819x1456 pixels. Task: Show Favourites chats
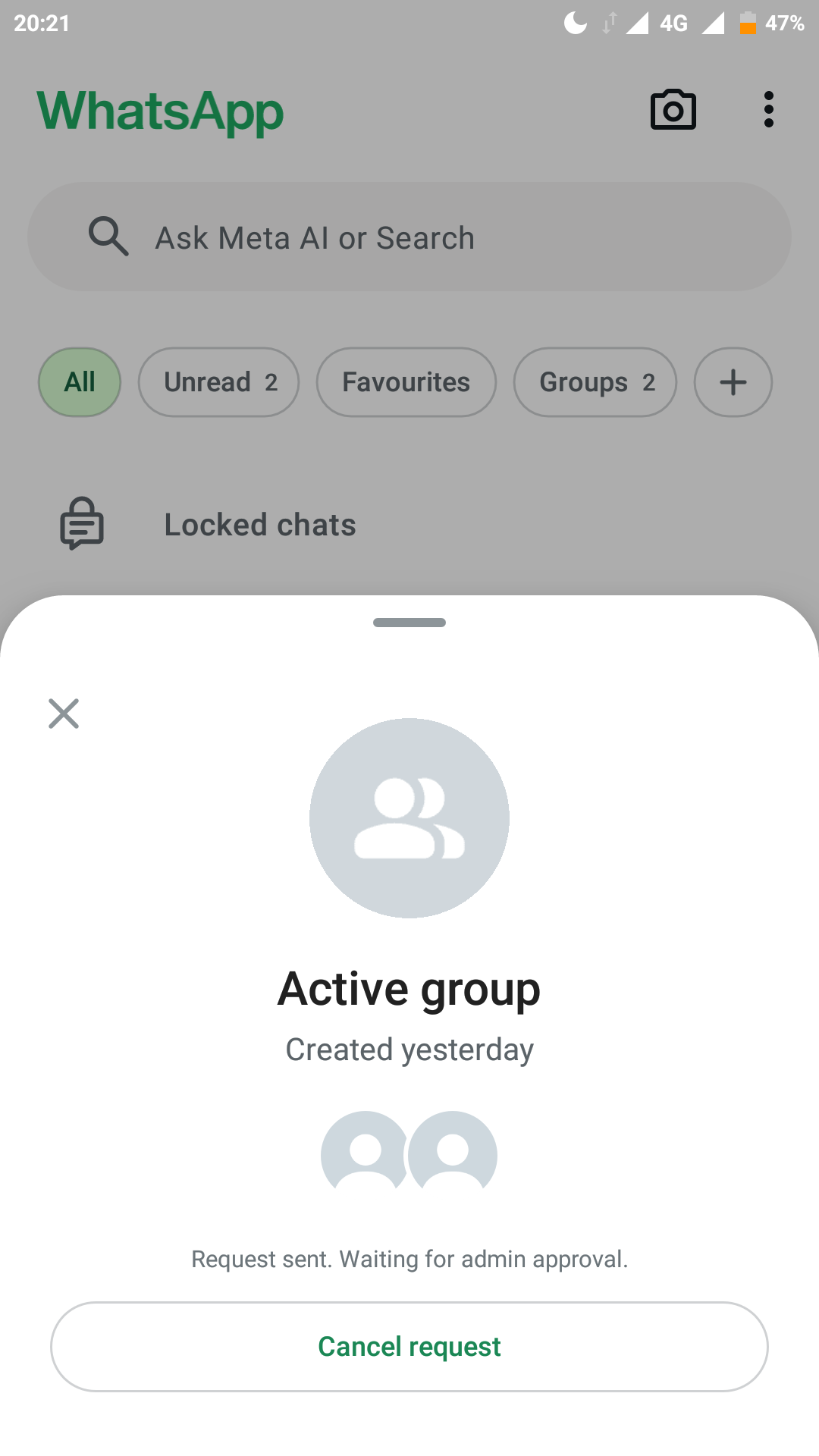coord(406,382)
